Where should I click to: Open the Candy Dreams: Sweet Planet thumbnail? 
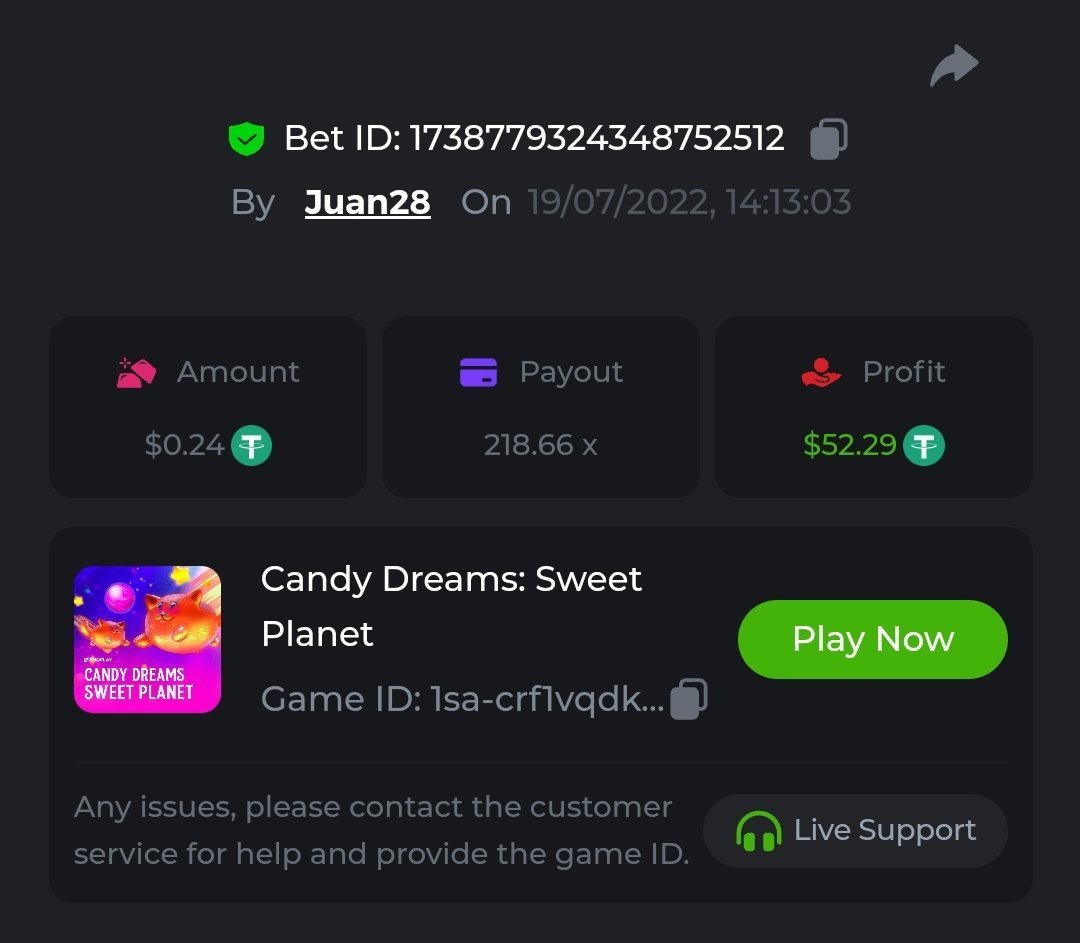coord(148,639)
